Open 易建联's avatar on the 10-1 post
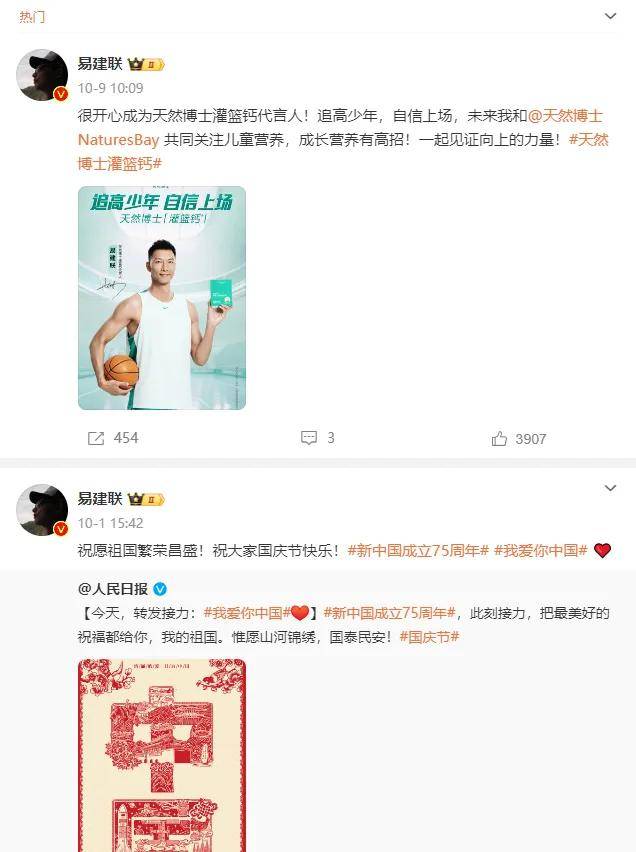This screenshot has height=852, width=636. [x=42, y=510]
